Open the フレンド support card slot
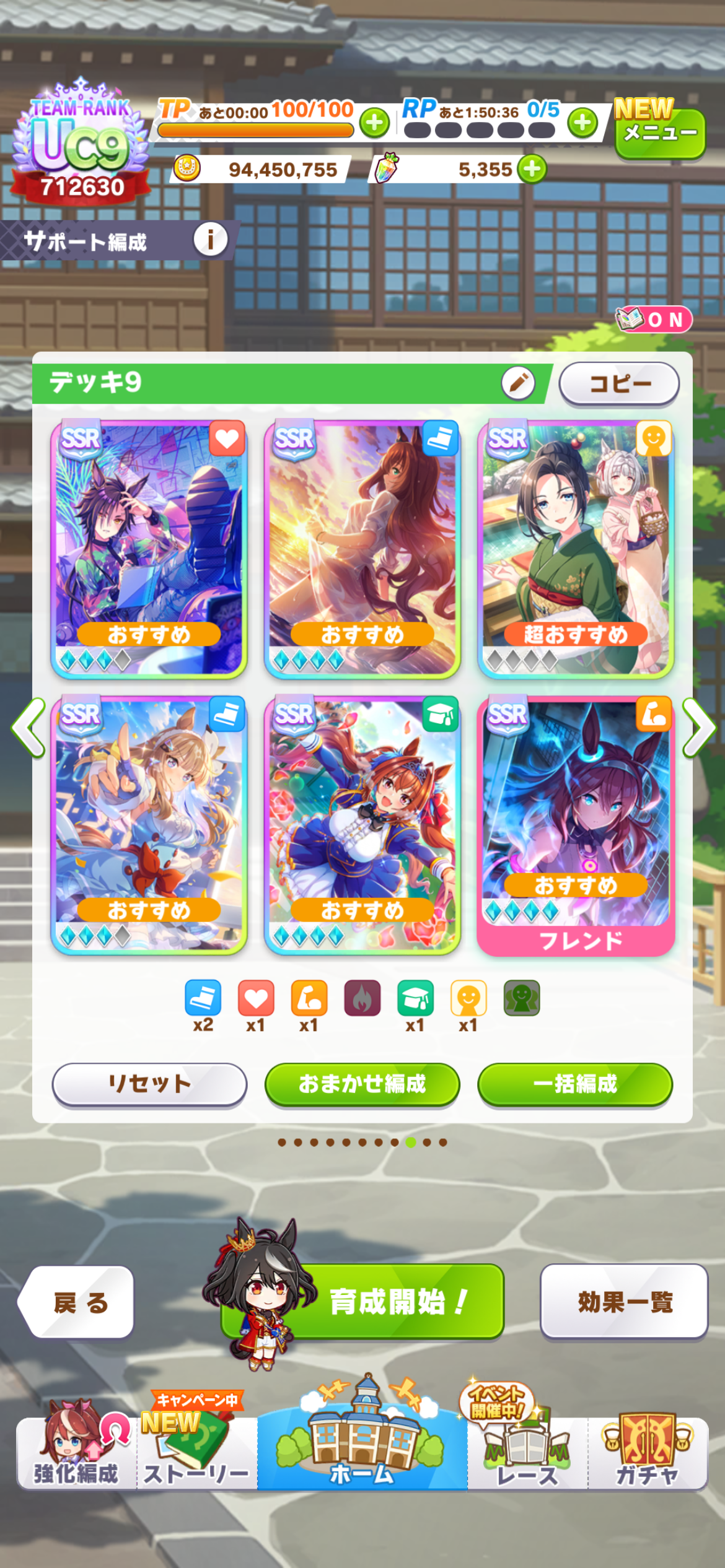This screenshot has width=725, height=1568. click(576, 826)
